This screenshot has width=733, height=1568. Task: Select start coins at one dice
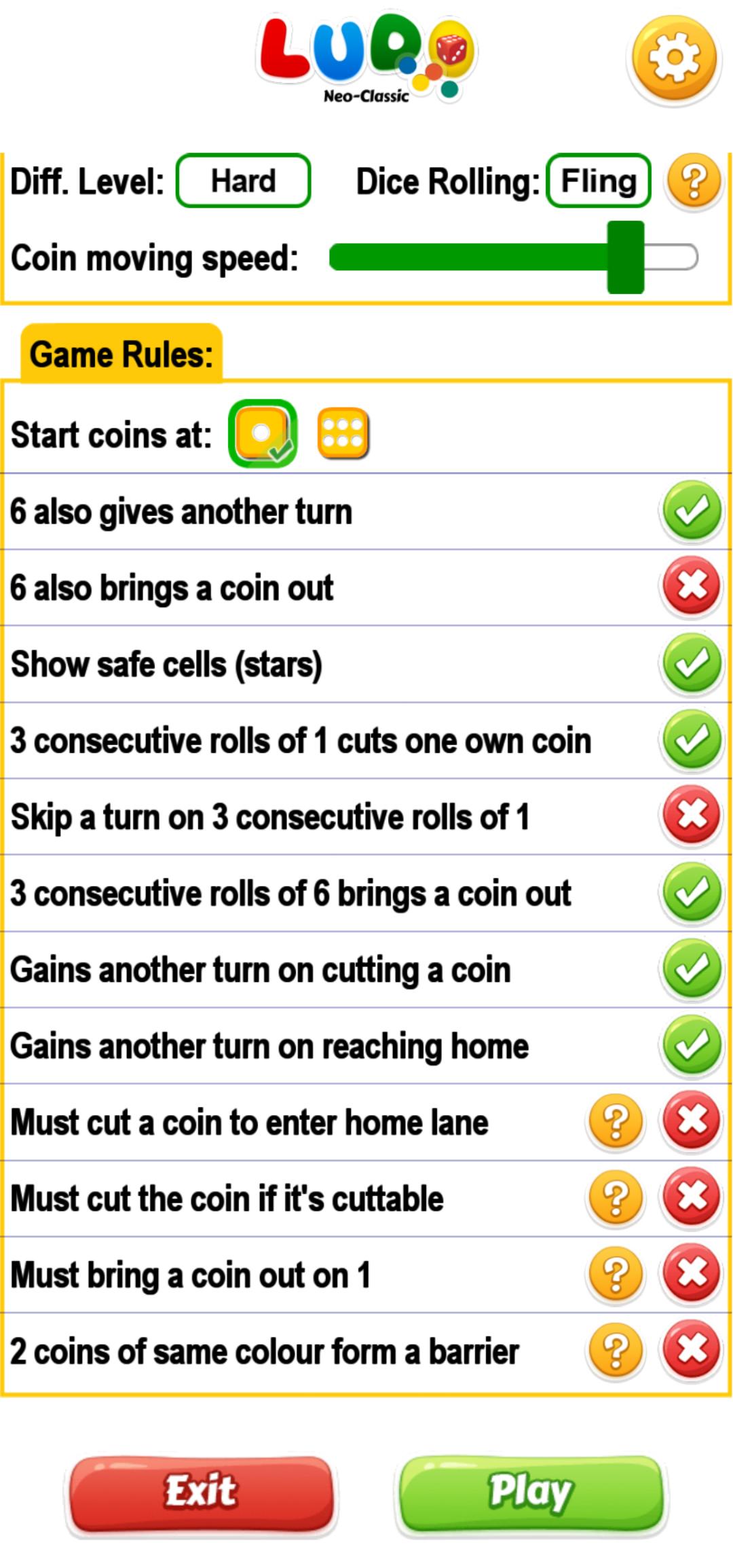[263, 434]
